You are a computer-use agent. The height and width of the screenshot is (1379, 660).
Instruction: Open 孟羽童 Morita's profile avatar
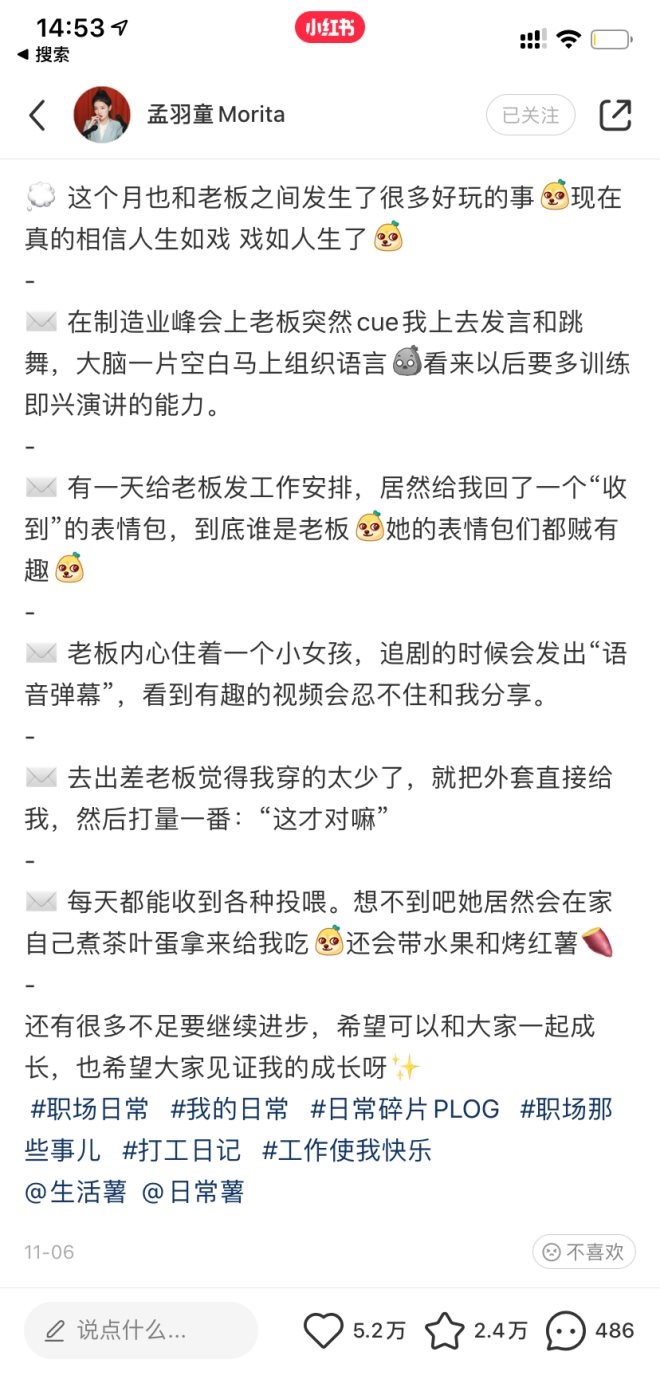pos(102,115)
